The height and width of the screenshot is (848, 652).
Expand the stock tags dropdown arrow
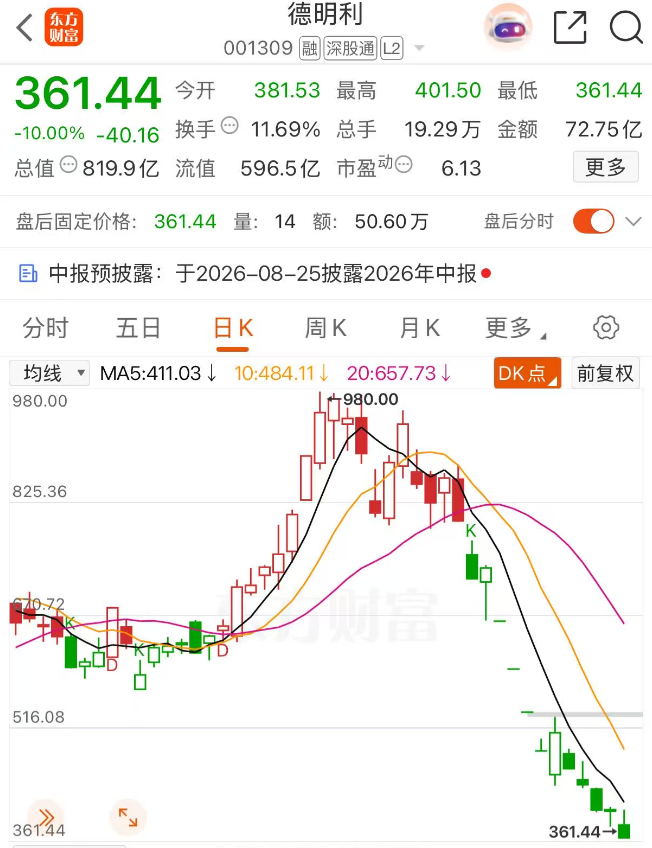pos(419,49)
